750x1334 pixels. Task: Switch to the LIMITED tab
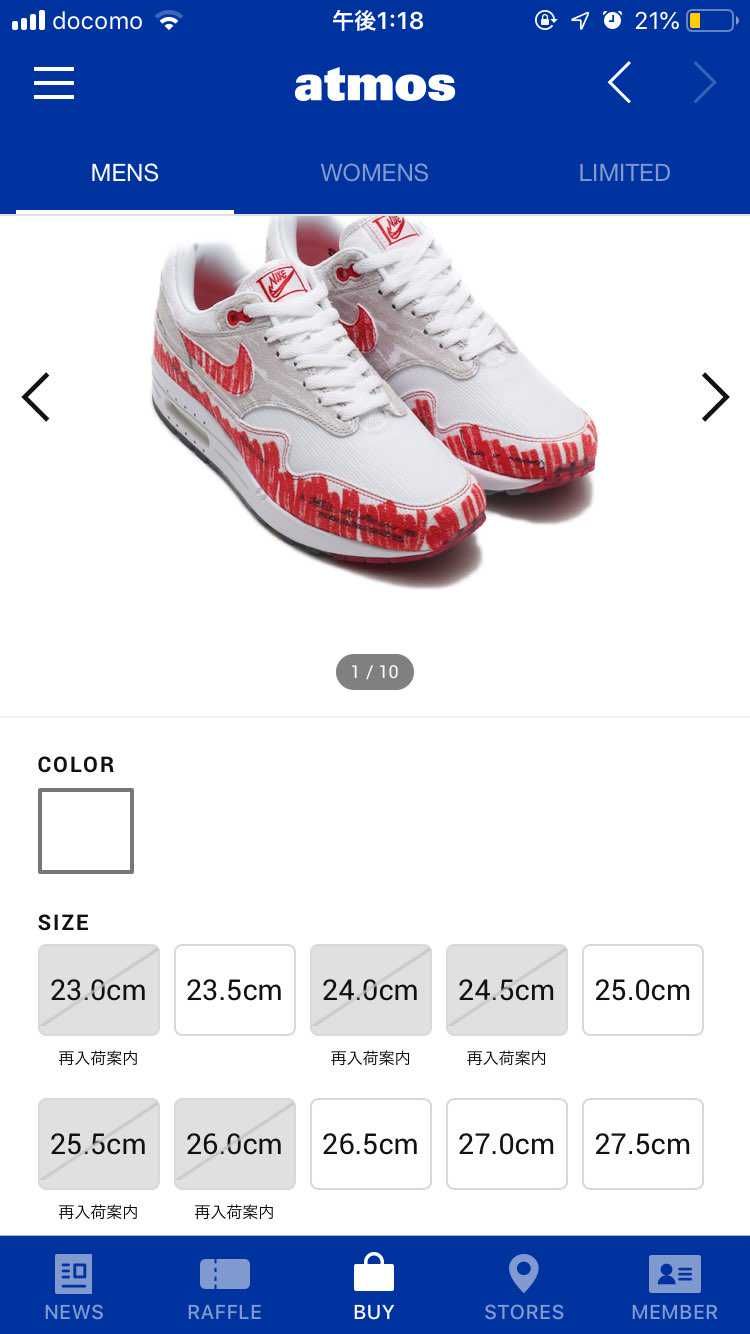pos(624,172)
